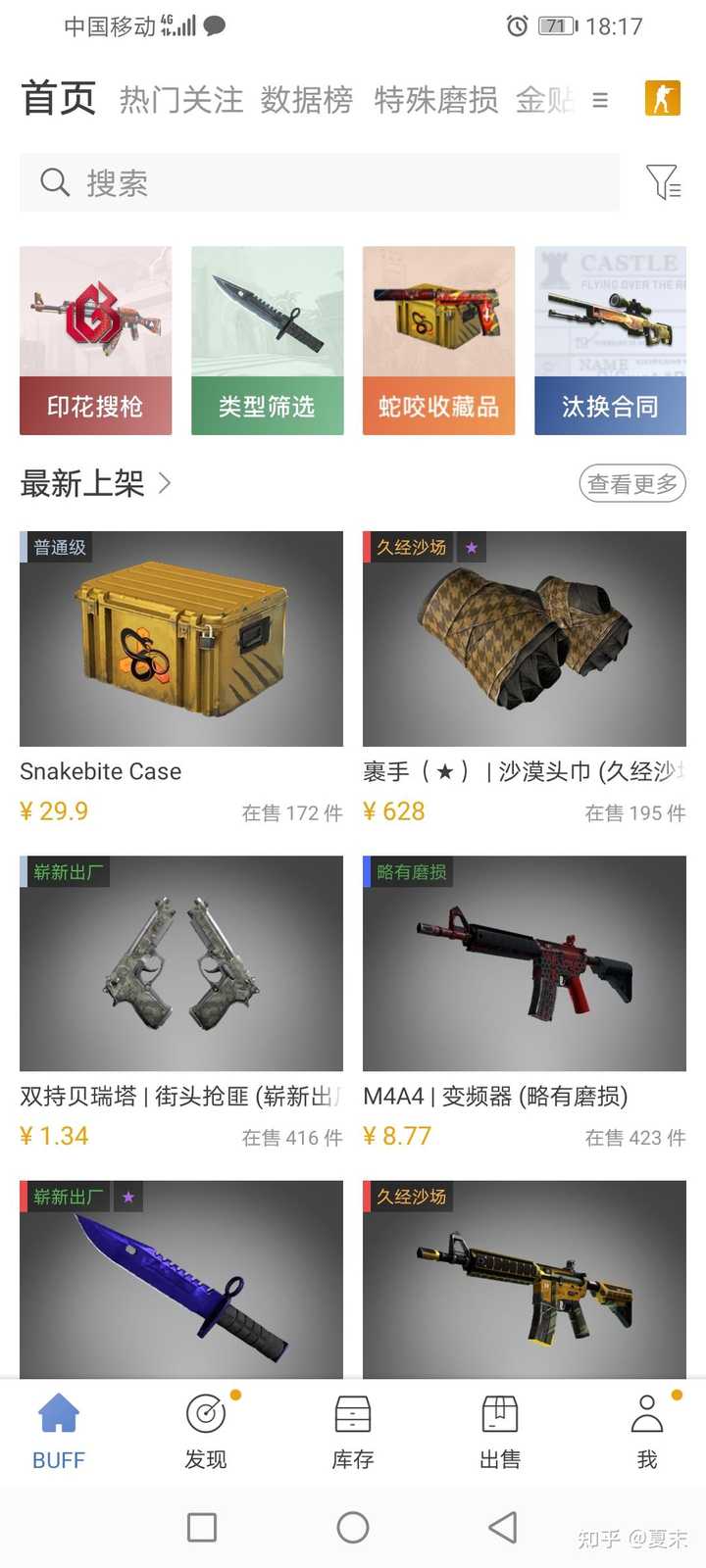Viewport: 706px width, 1568px height.
Task: Tap the 出售 (Sell) box icon
Action: 499,1414
